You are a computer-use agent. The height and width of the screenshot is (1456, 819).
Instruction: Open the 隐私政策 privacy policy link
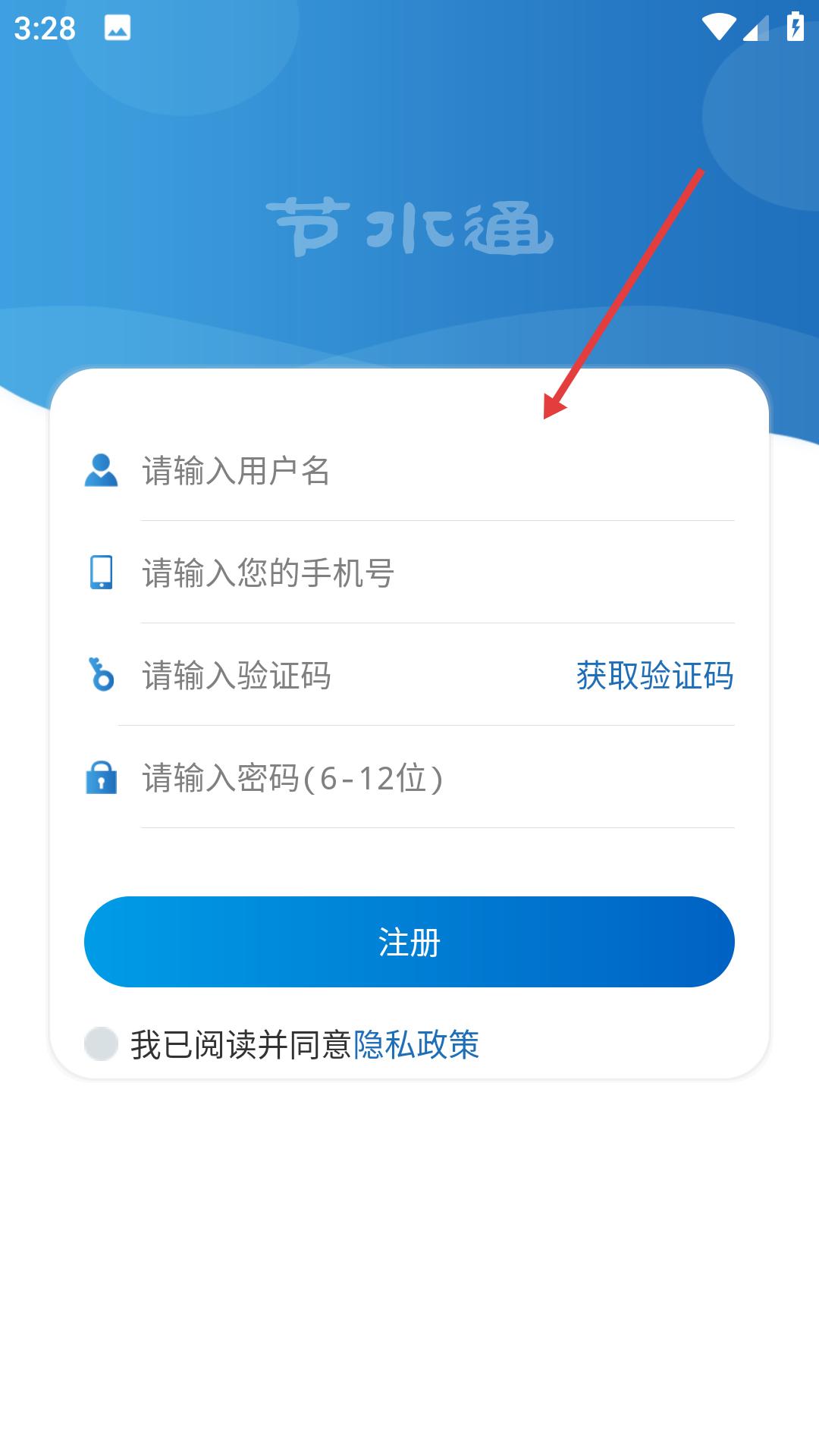pos(416,1044)
